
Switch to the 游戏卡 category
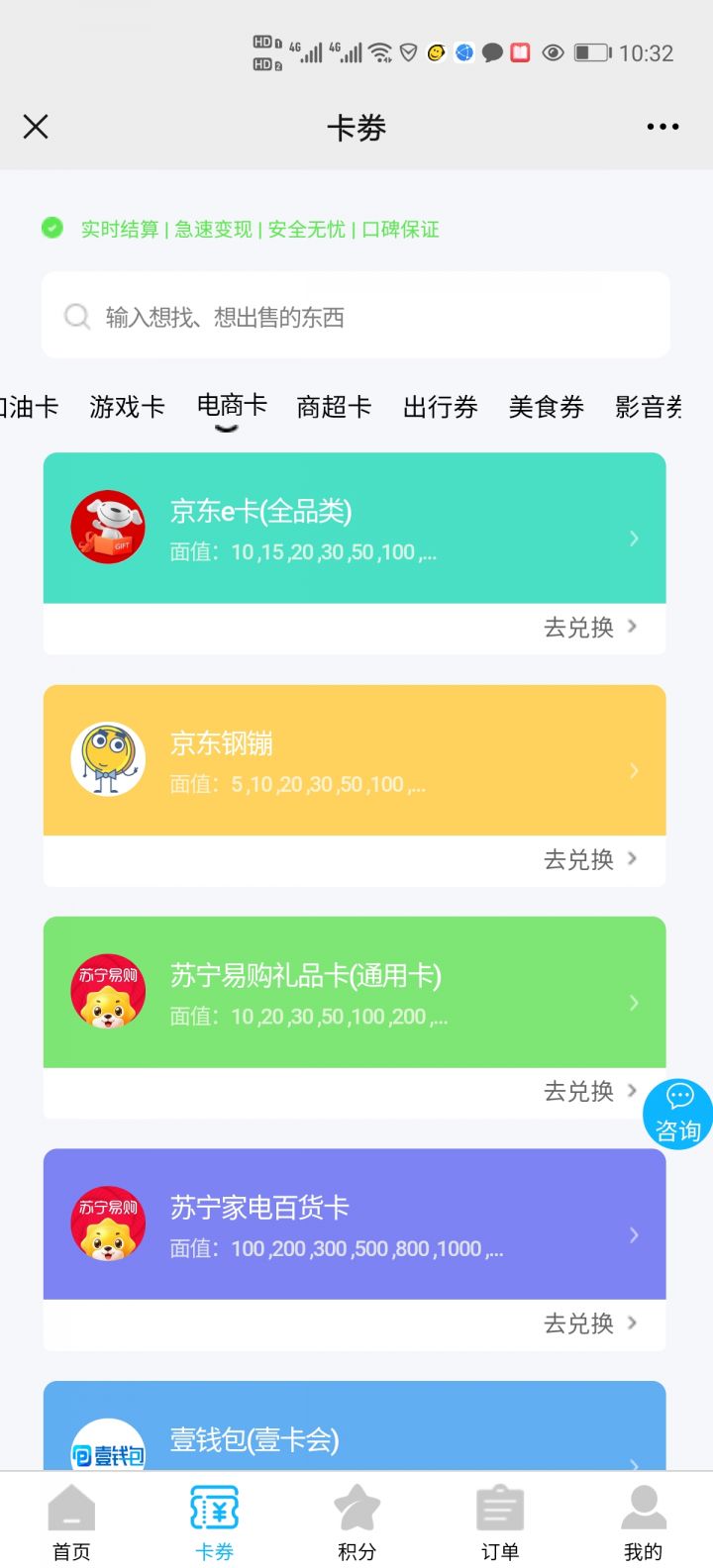127,407
